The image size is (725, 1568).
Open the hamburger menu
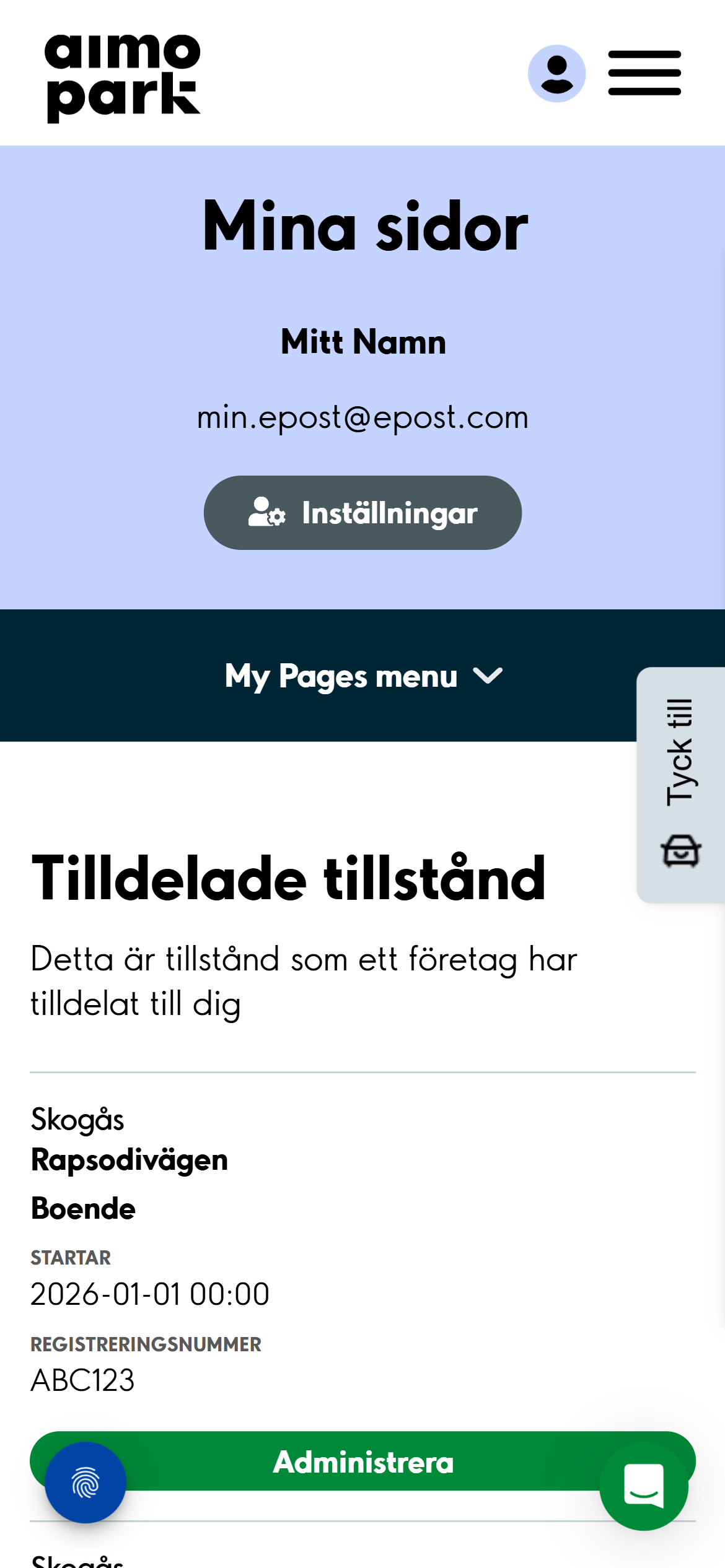(644, 74)
